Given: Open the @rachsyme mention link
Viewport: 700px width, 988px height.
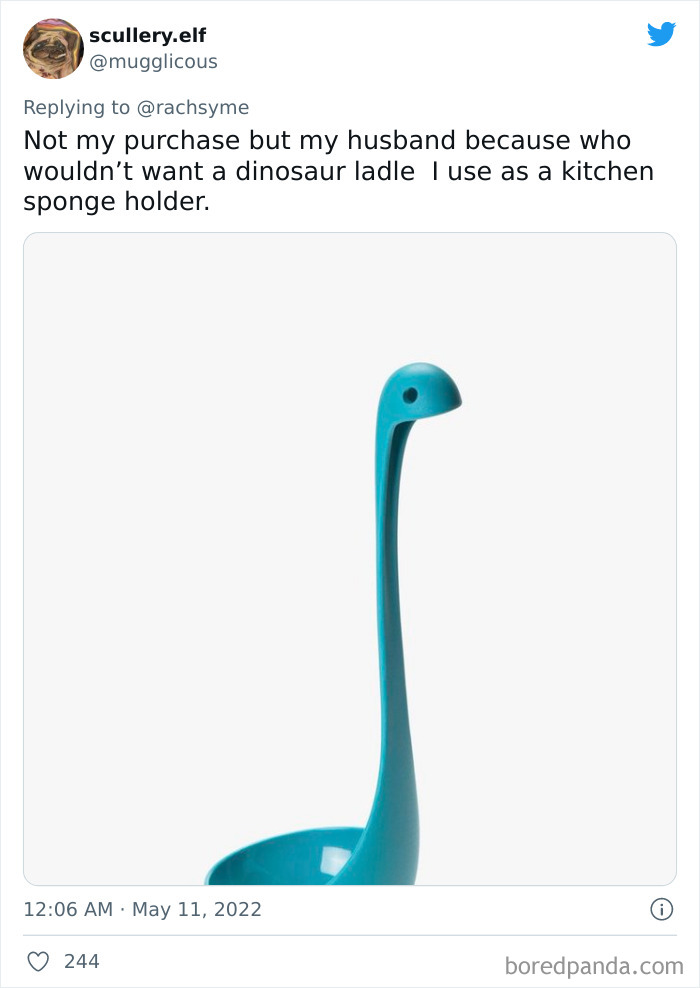Looking at the screenshot, I should 192,107.
